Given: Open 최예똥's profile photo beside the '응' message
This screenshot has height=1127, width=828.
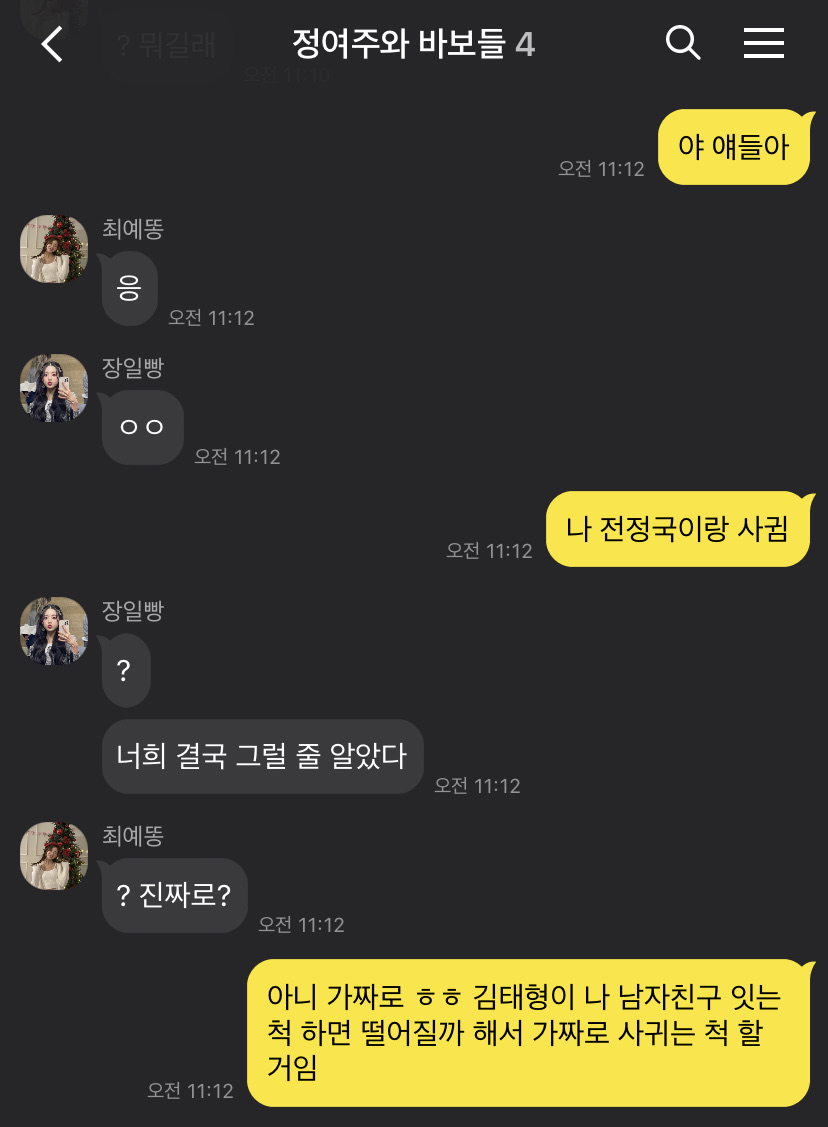Looking at the screenshot, I should pos(54,248).
